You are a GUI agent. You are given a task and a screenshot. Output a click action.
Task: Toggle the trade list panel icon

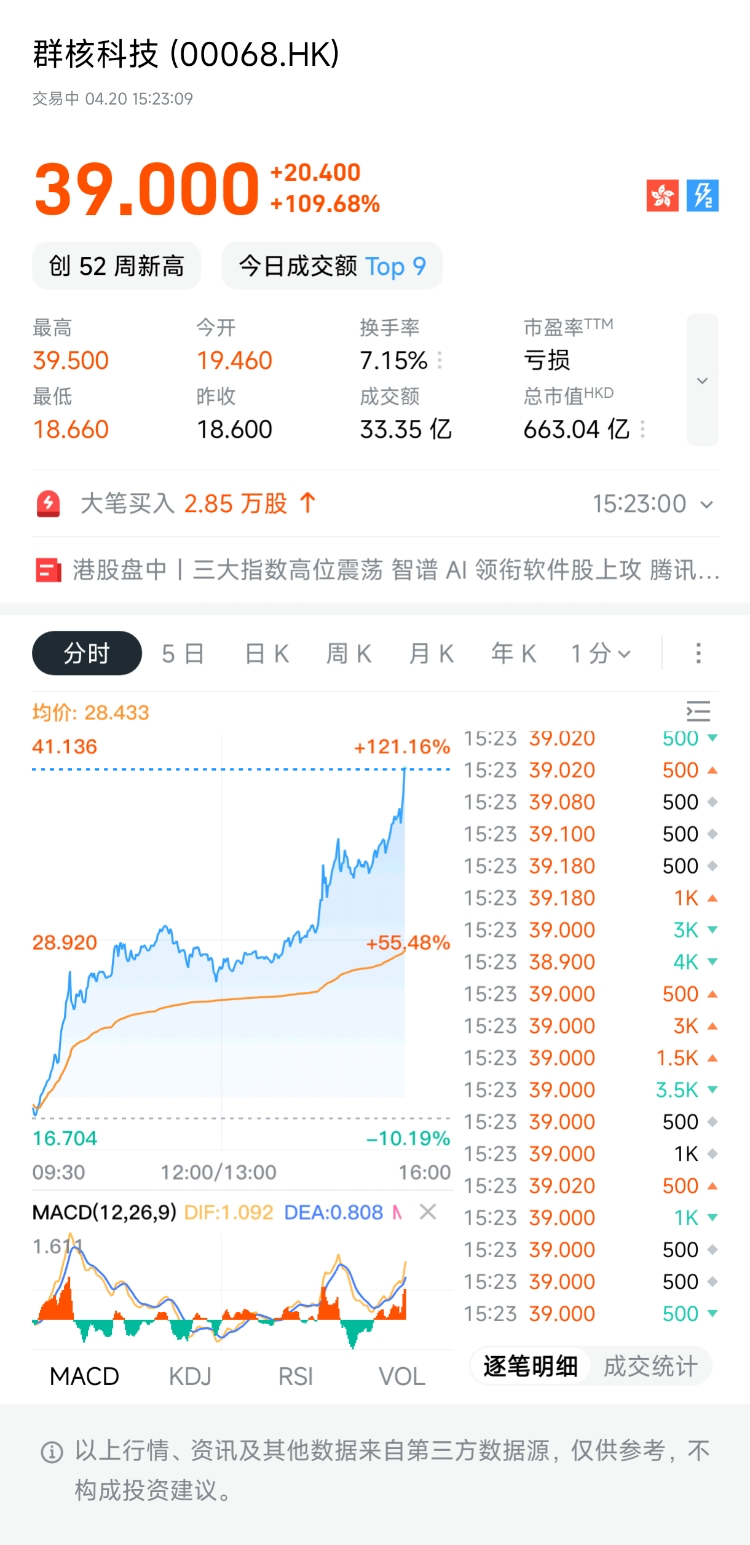(x=698, y=712)
